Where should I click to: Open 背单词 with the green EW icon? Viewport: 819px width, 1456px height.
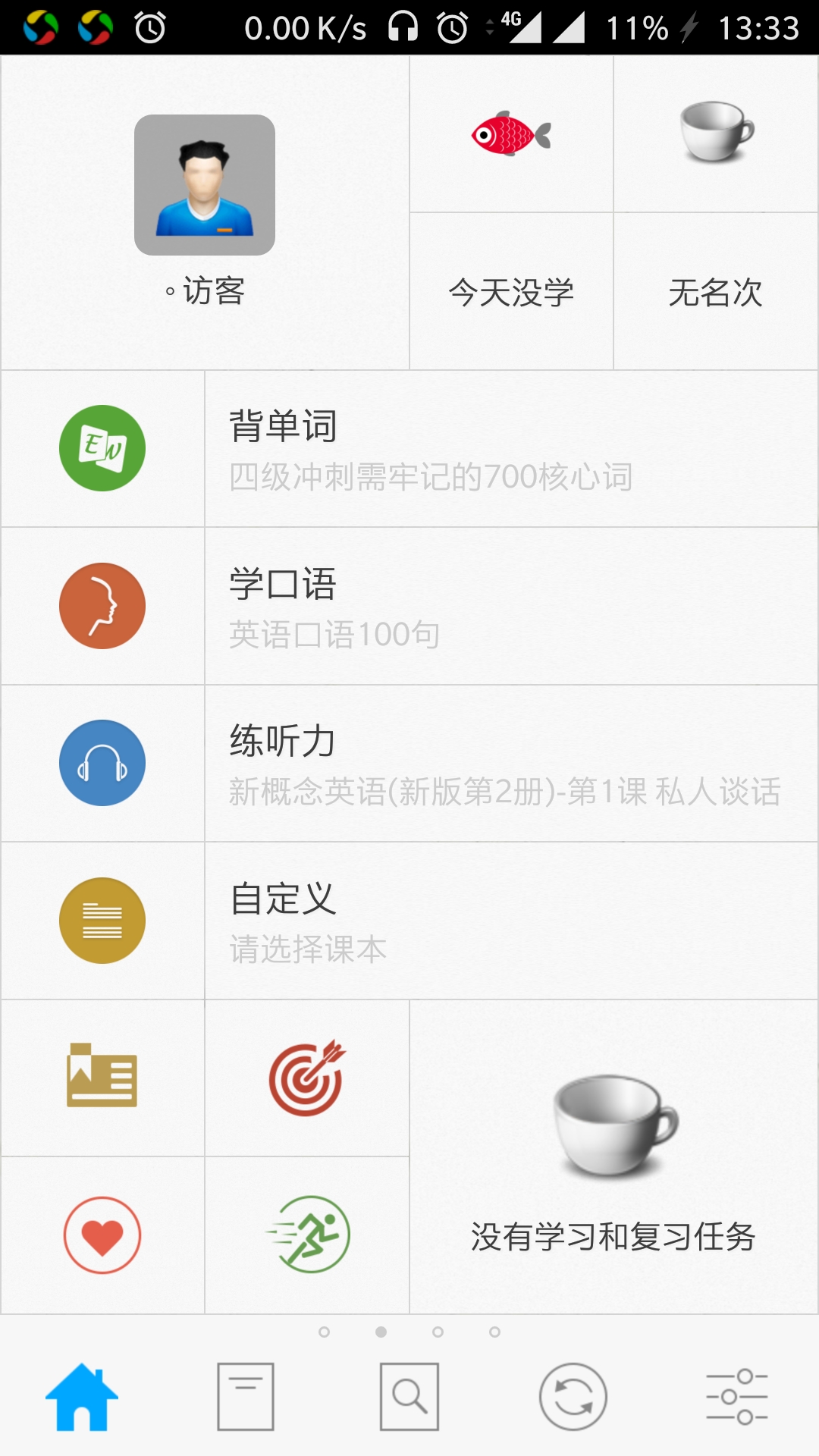pyautogui.click(x=102, y=448)
